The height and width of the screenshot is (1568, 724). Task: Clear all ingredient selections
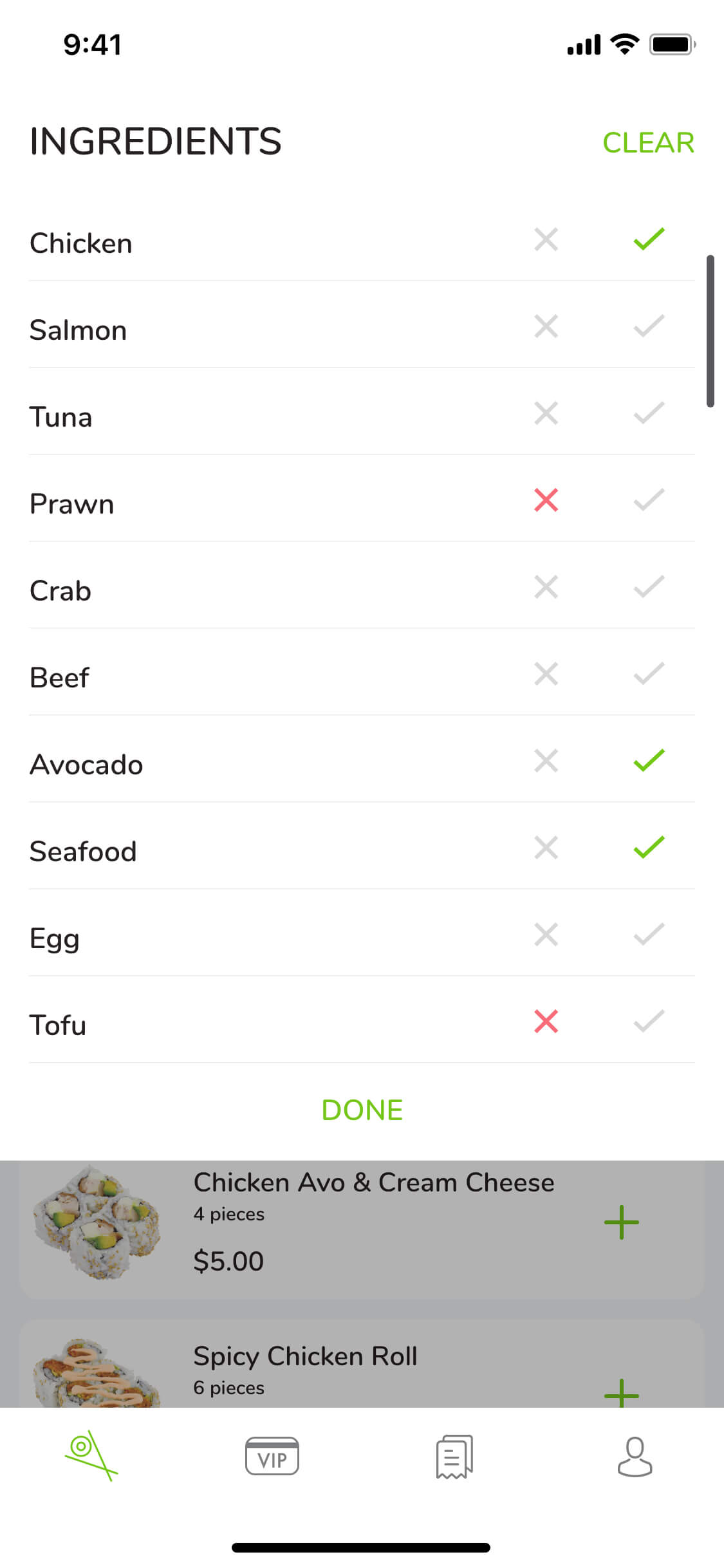(647, 143)
